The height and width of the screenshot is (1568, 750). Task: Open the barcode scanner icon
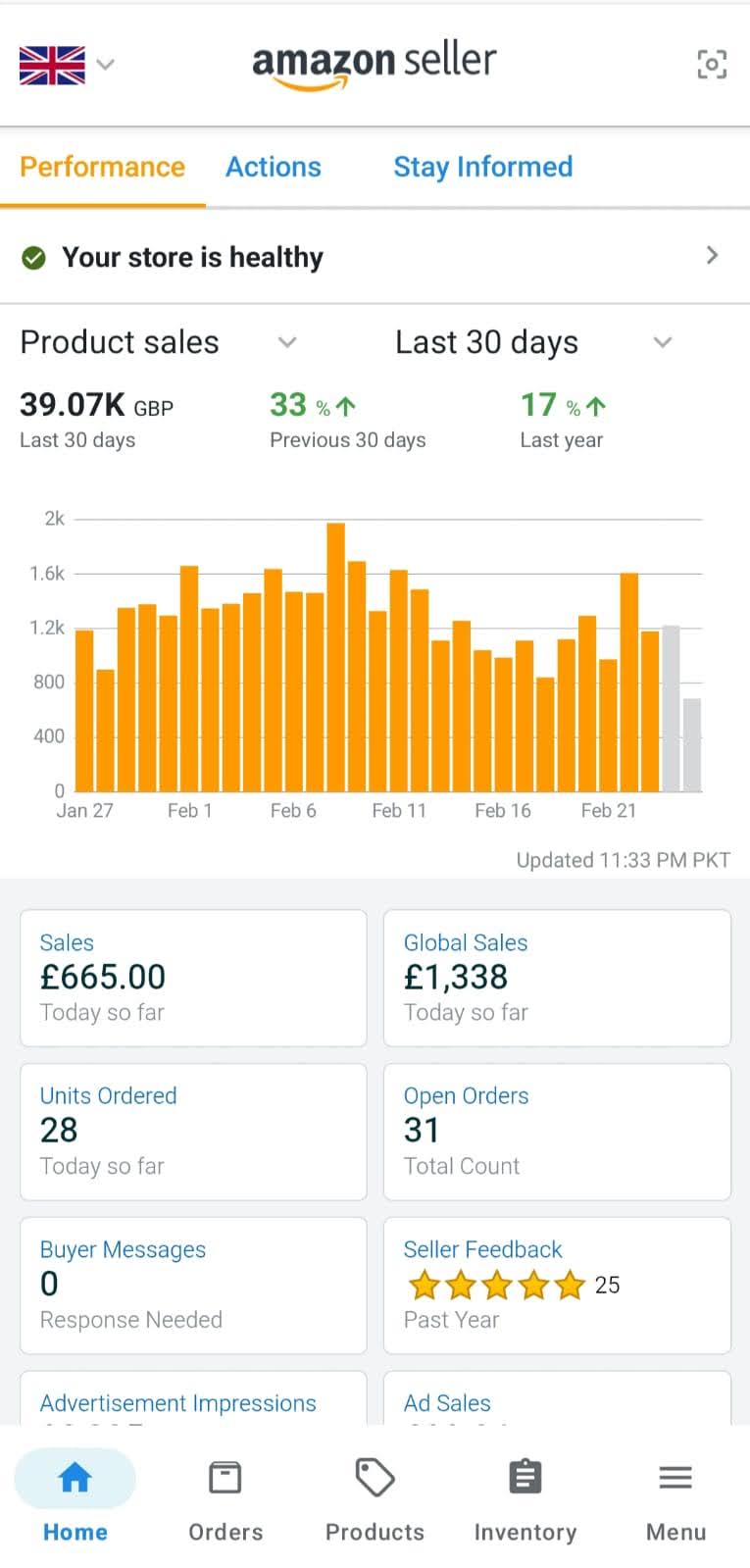coord(711,64)
